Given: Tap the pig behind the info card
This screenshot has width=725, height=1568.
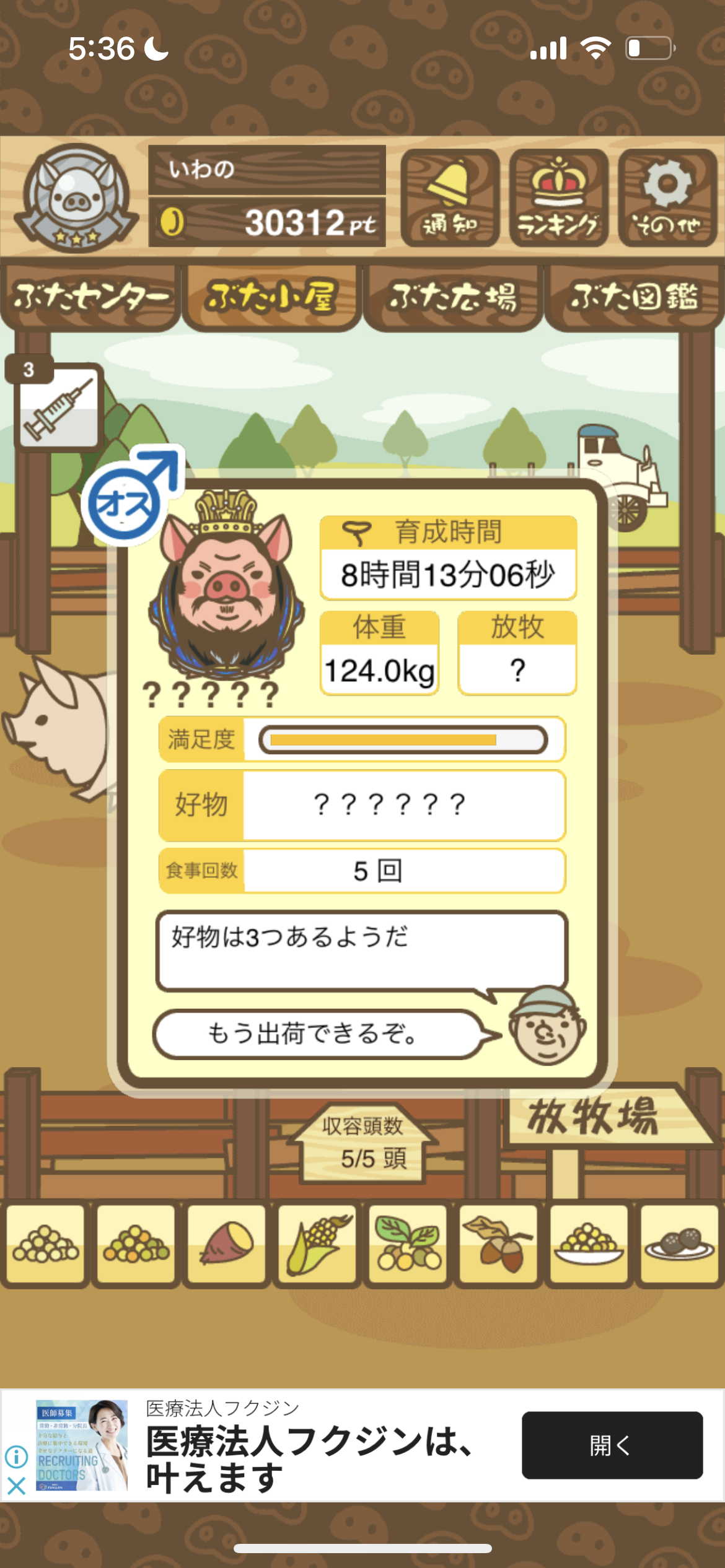Looking at the screenshot, I should tap(56, 725).
